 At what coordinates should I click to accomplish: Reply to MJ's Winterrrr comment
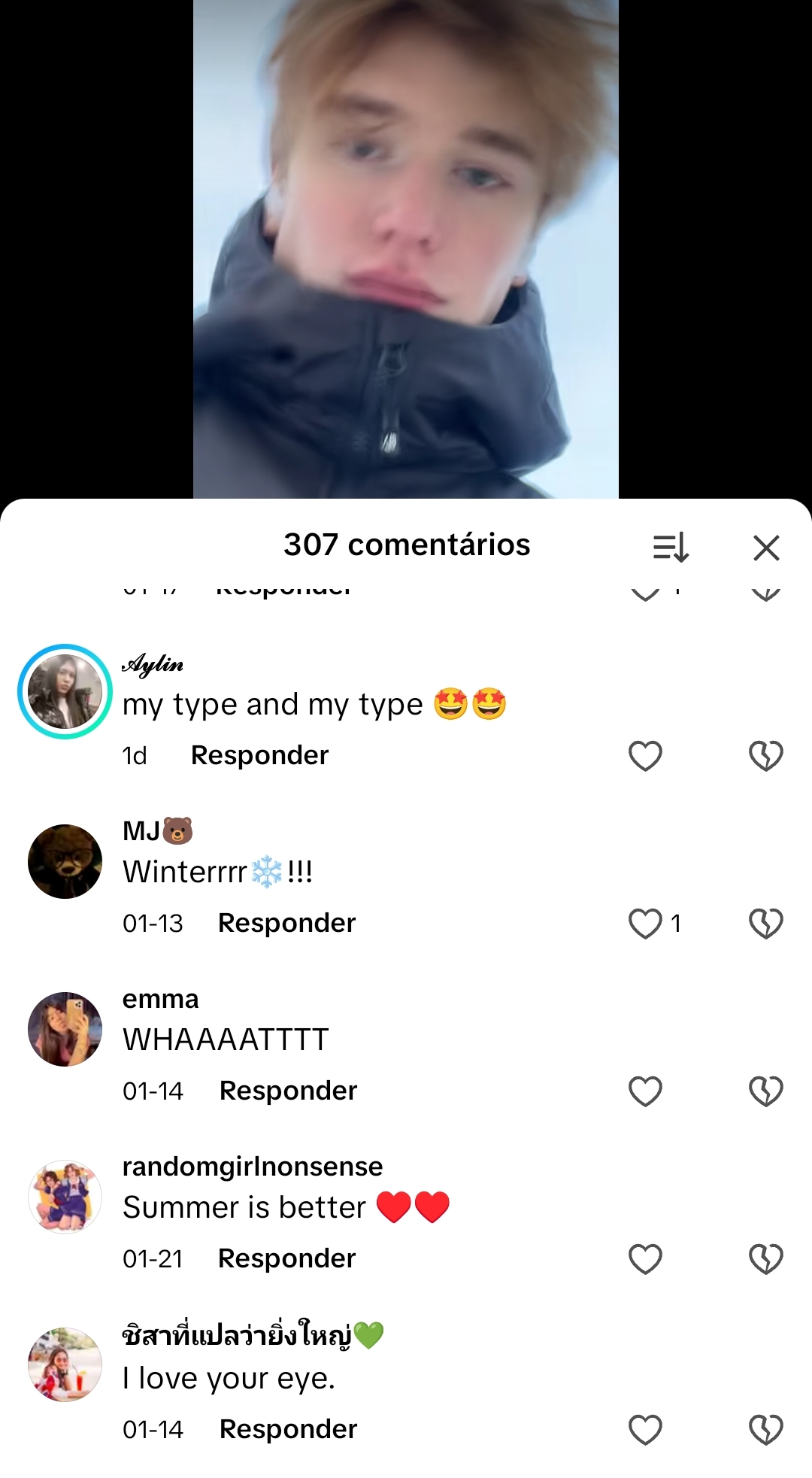286,923
